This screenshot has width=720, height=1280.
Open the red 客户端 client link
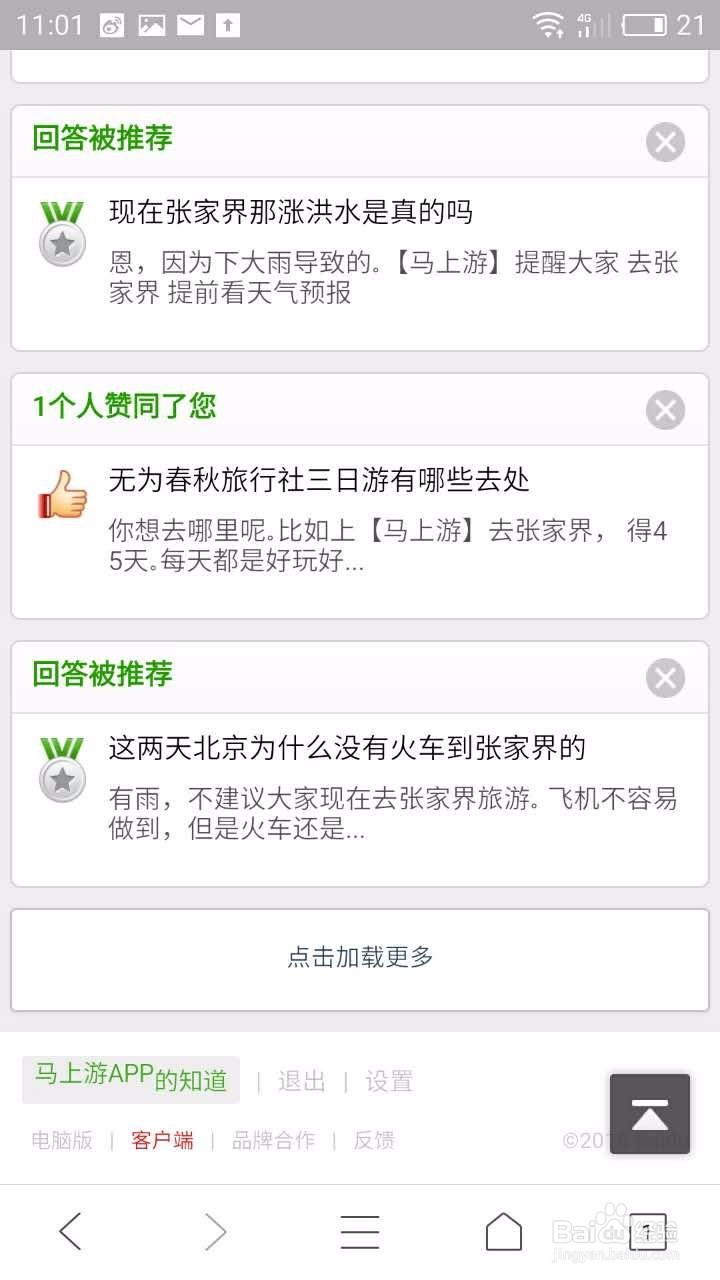click(162, 1140)
